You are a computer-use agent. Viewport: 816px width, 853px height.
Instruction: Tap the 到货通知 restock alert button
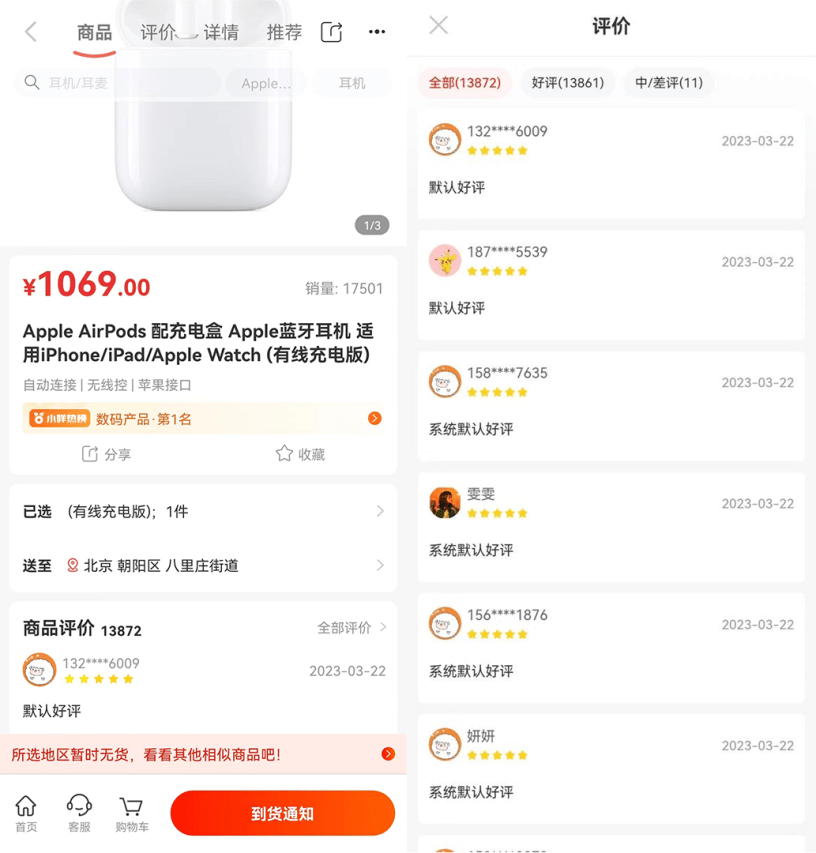pyautogui.click(x=282, y=813)
